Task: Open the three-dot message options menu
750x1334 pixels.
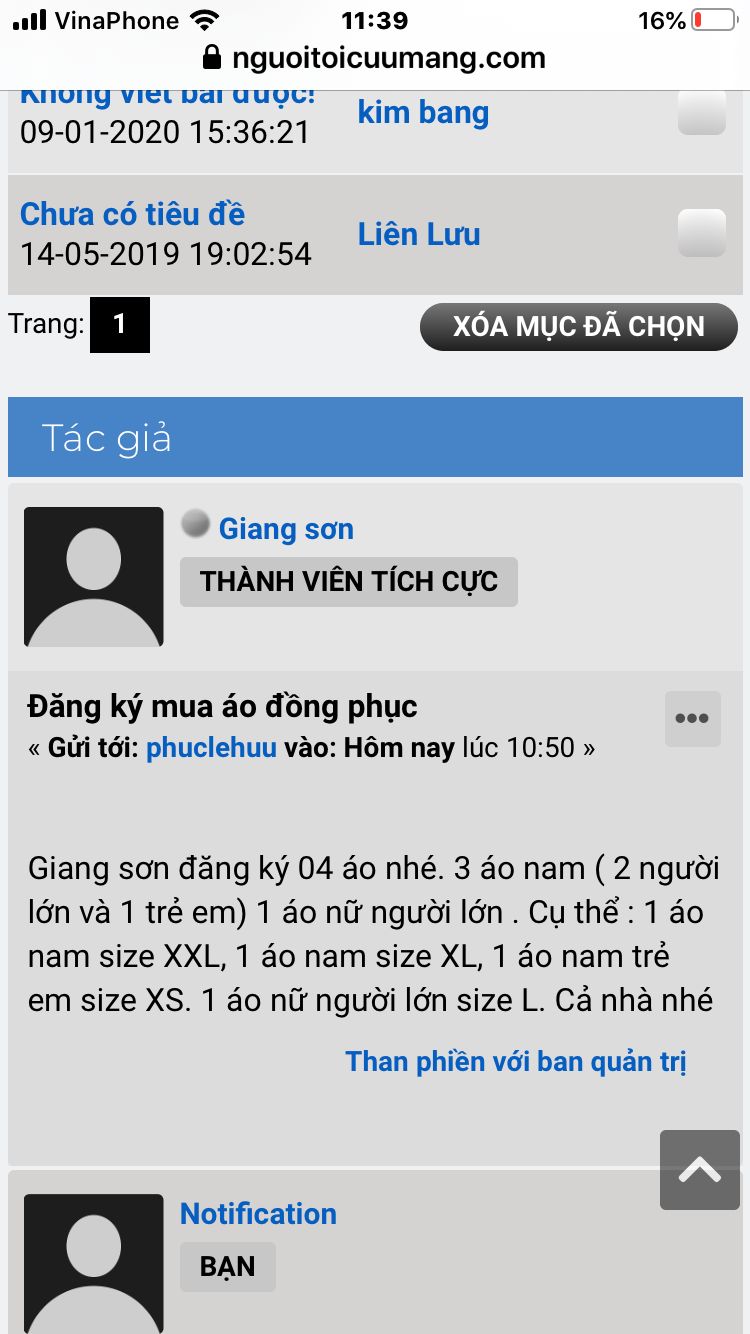Action: (x=692, y=718)
